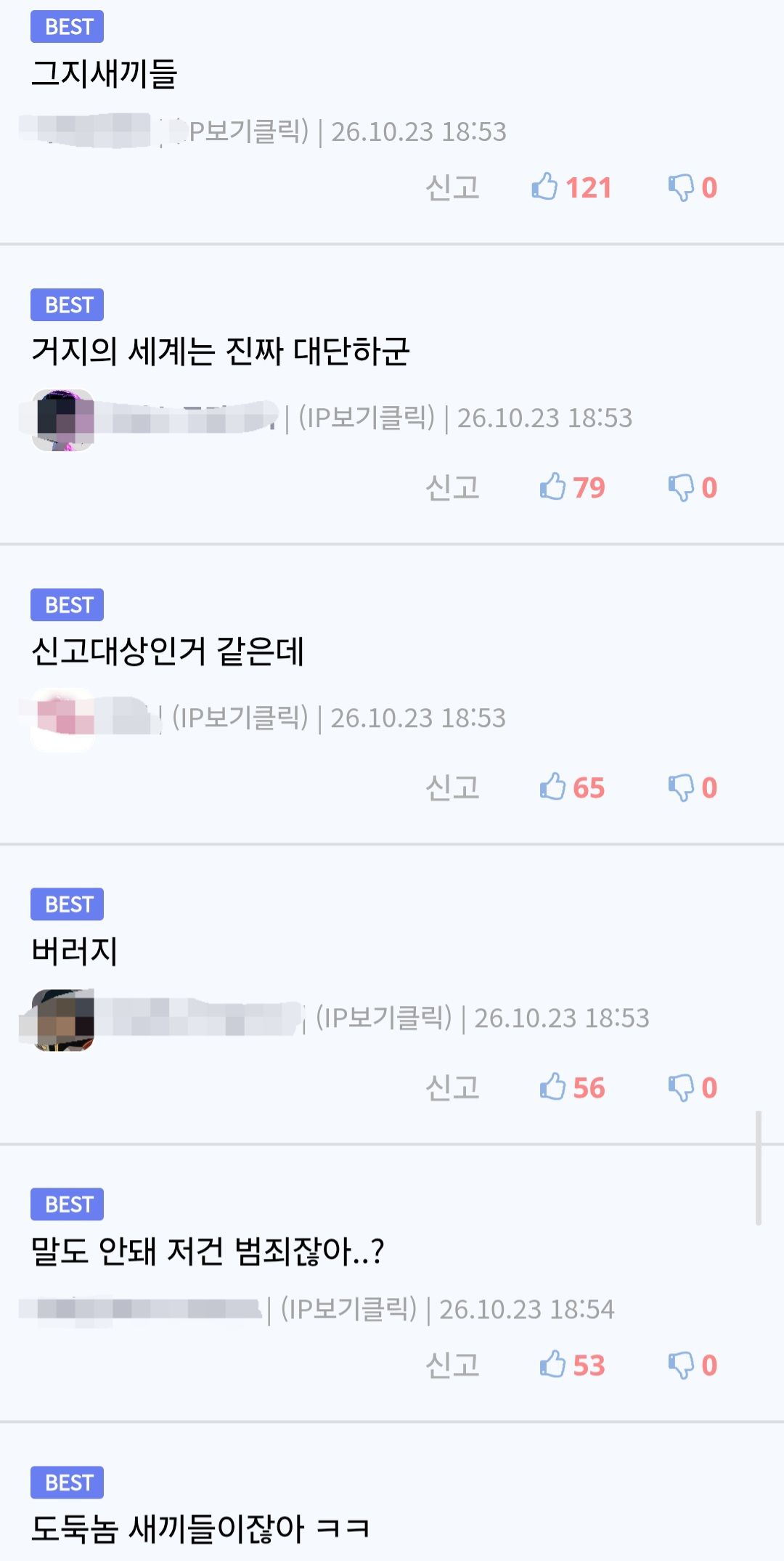784x1561 pixels.
Task: Report the comment 말도 안돼 저건 범죄잖아
Action: click(x=452, y=1365)
